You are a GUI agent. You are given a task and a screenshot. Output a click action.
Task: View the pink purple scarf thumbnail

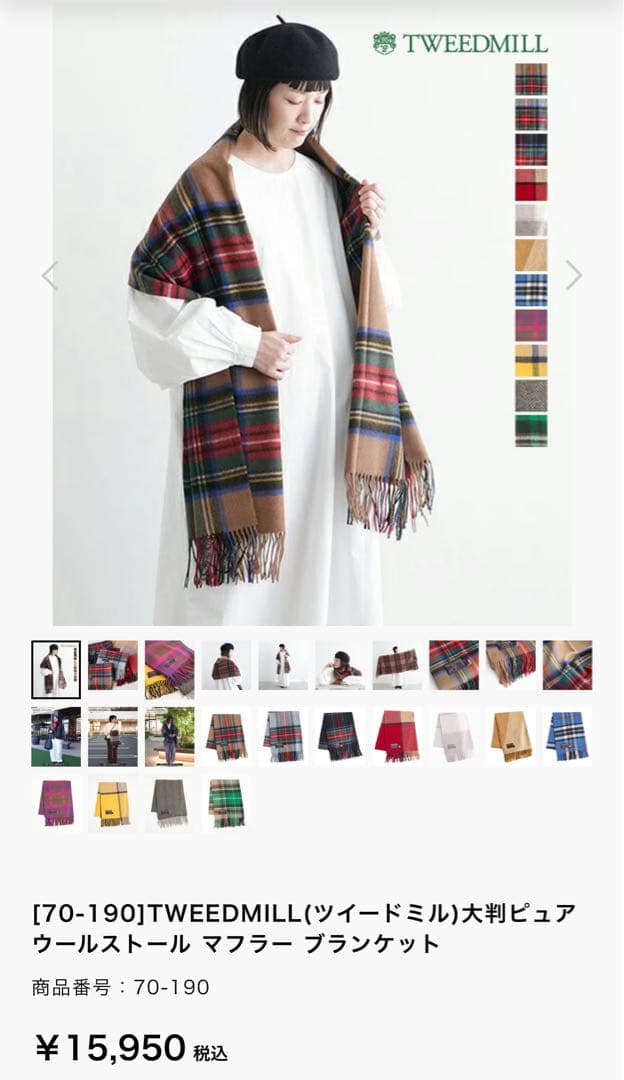point(55,803)
